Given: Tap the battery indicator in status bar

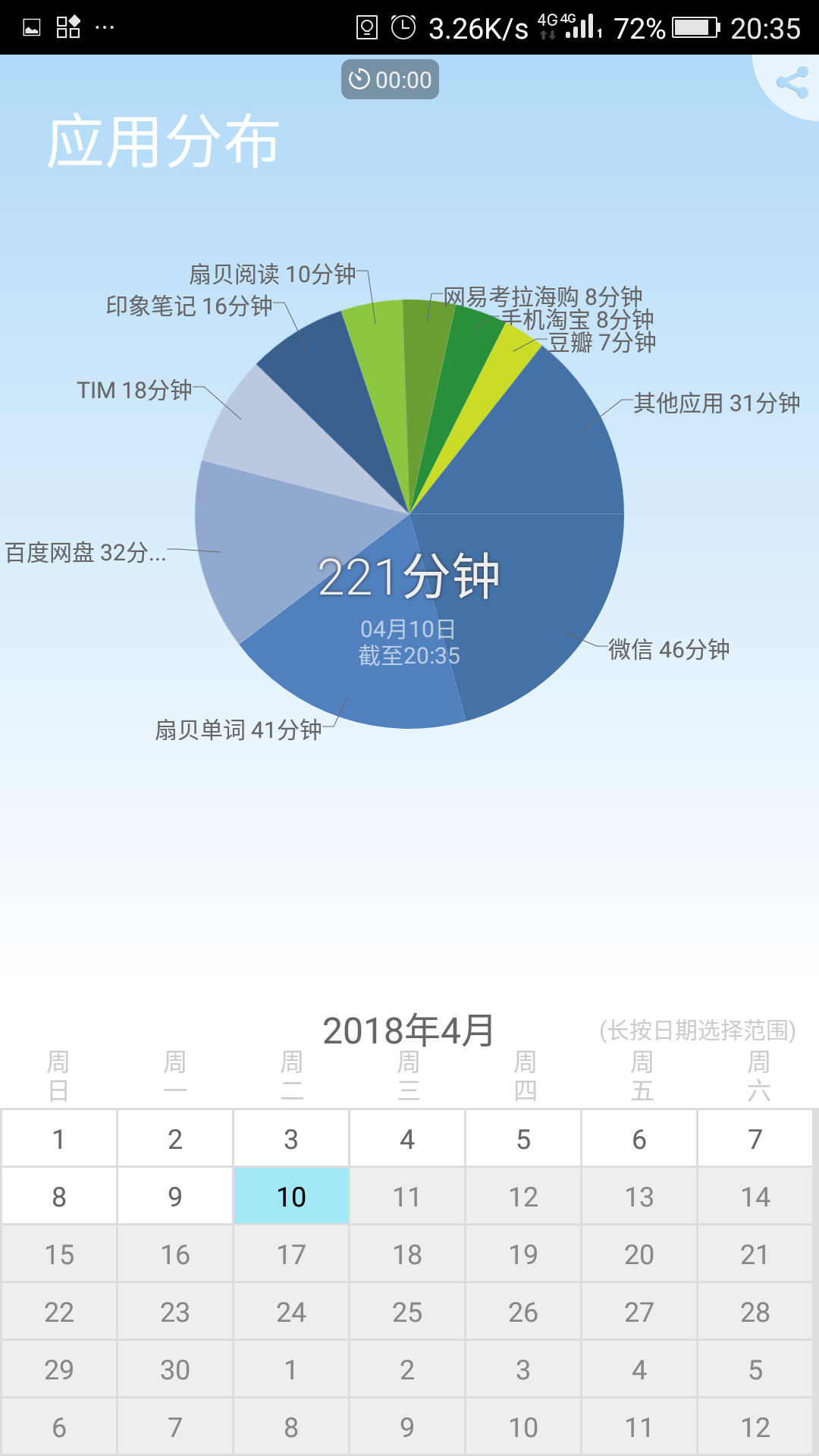Looking at the screenshot, I should point(695,25).
